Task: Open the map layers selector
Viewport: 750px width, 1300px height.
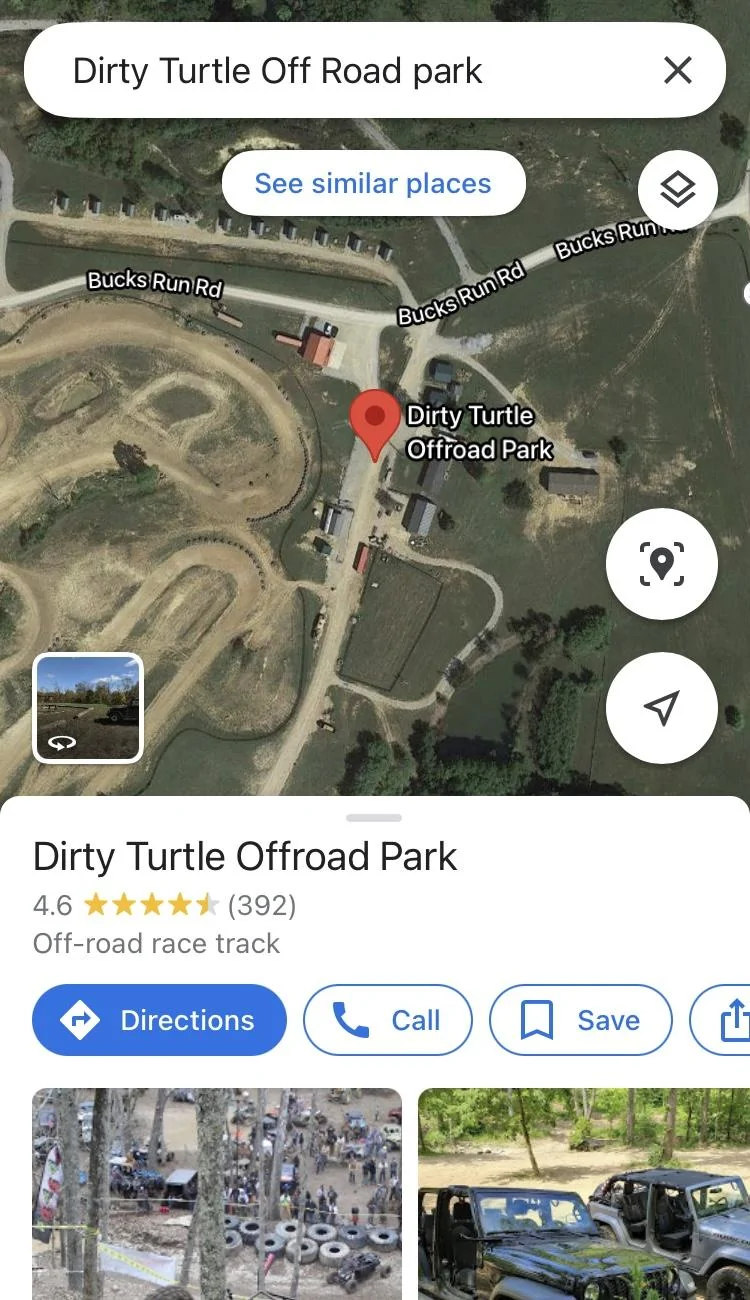Action: [x=678, y=189]
